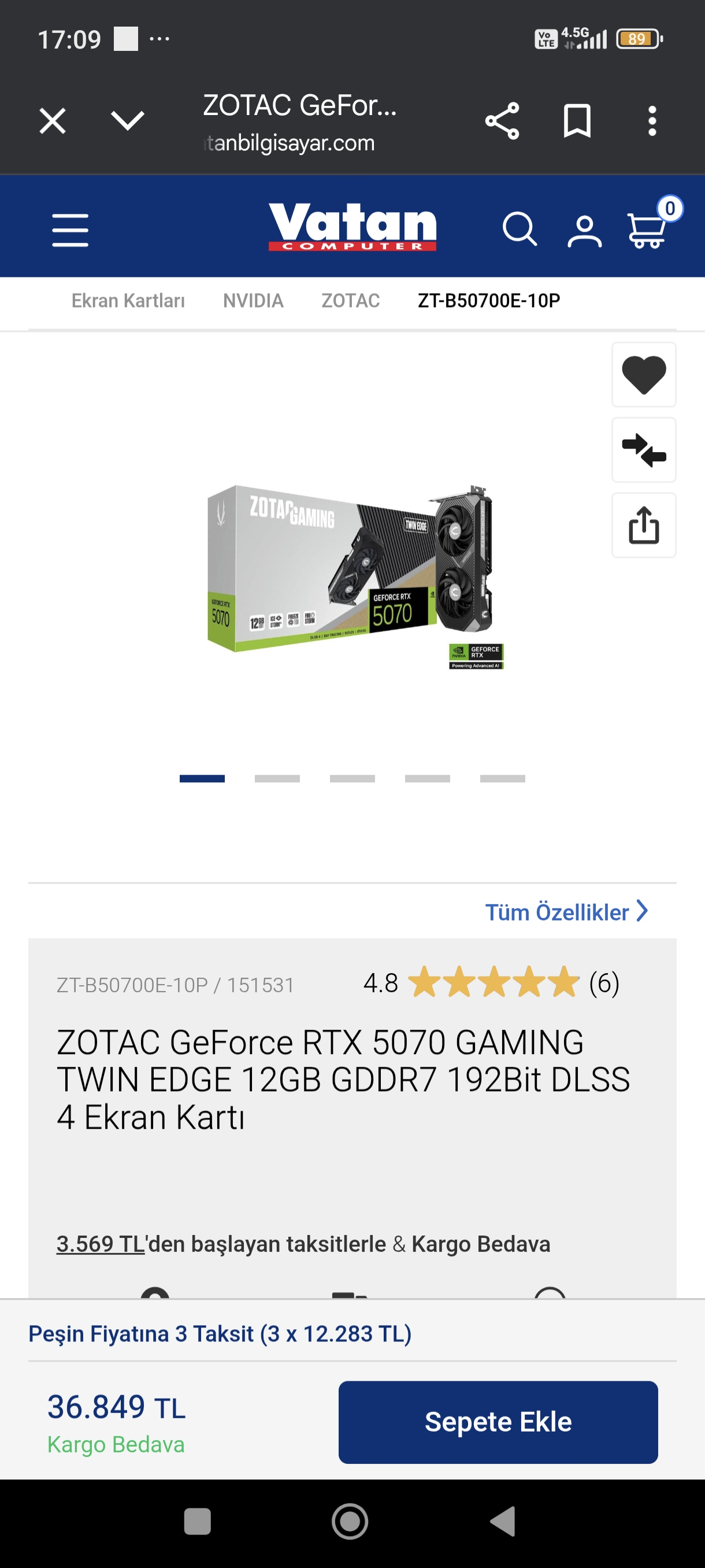This screenshot has height=1568, width=705.
Task: Close the in-app browser tab
Action: (53, 120)
